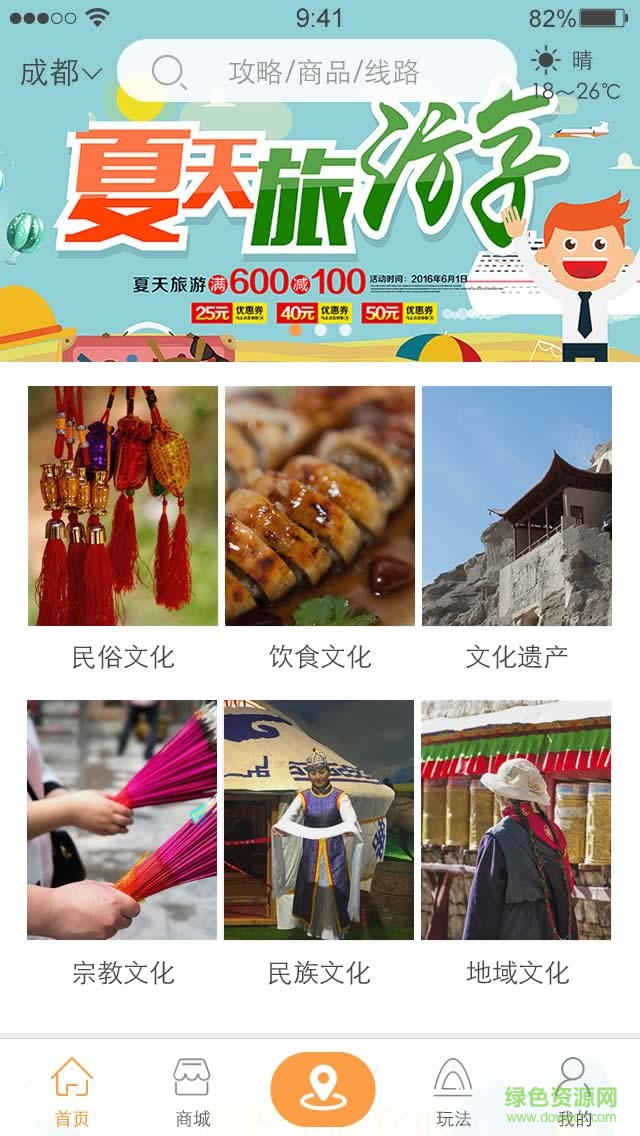The width and height of the screenshot is (640, 1136).
Task: Tap the 攻略/商品/线路 search box
Action: 320,72
